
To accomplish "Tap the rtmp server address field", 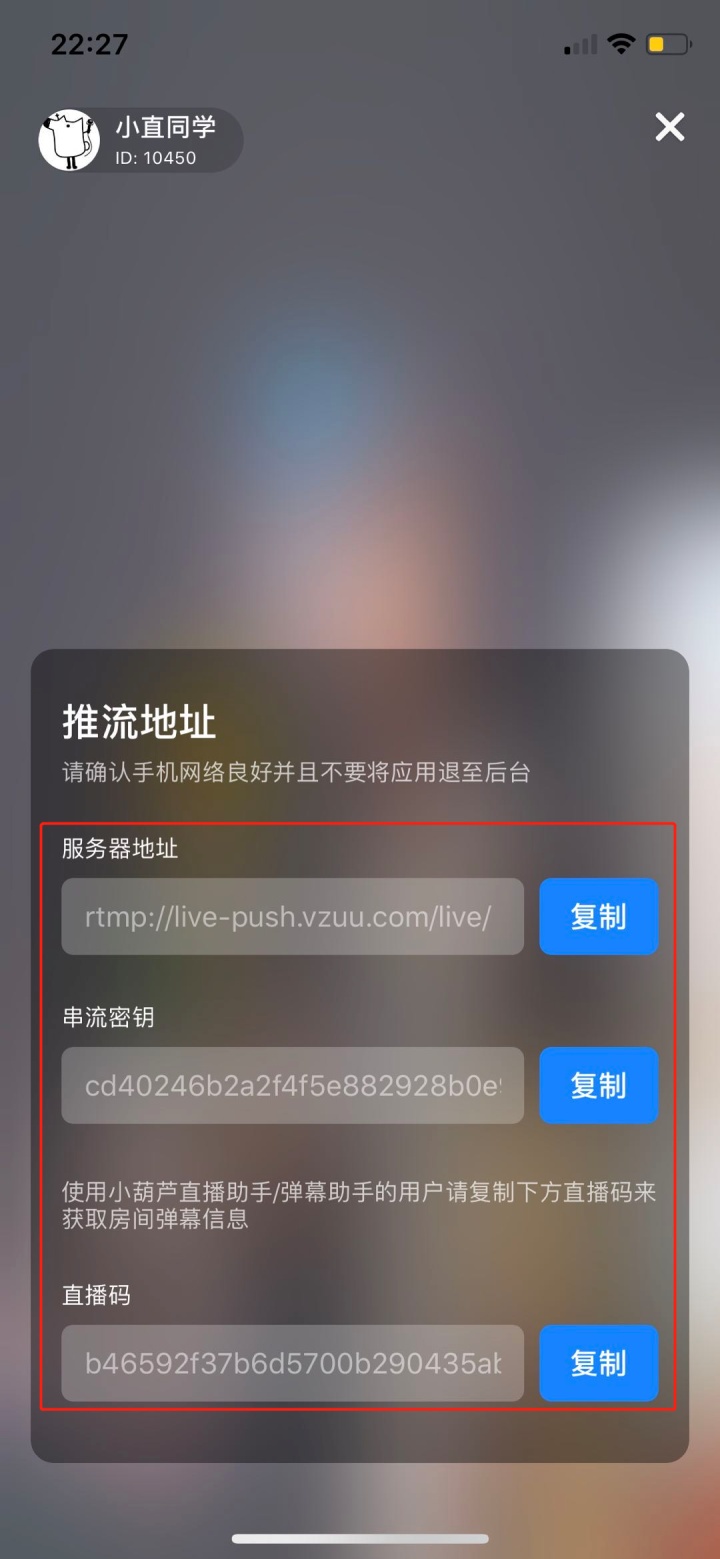I will [x=292, y=916].
